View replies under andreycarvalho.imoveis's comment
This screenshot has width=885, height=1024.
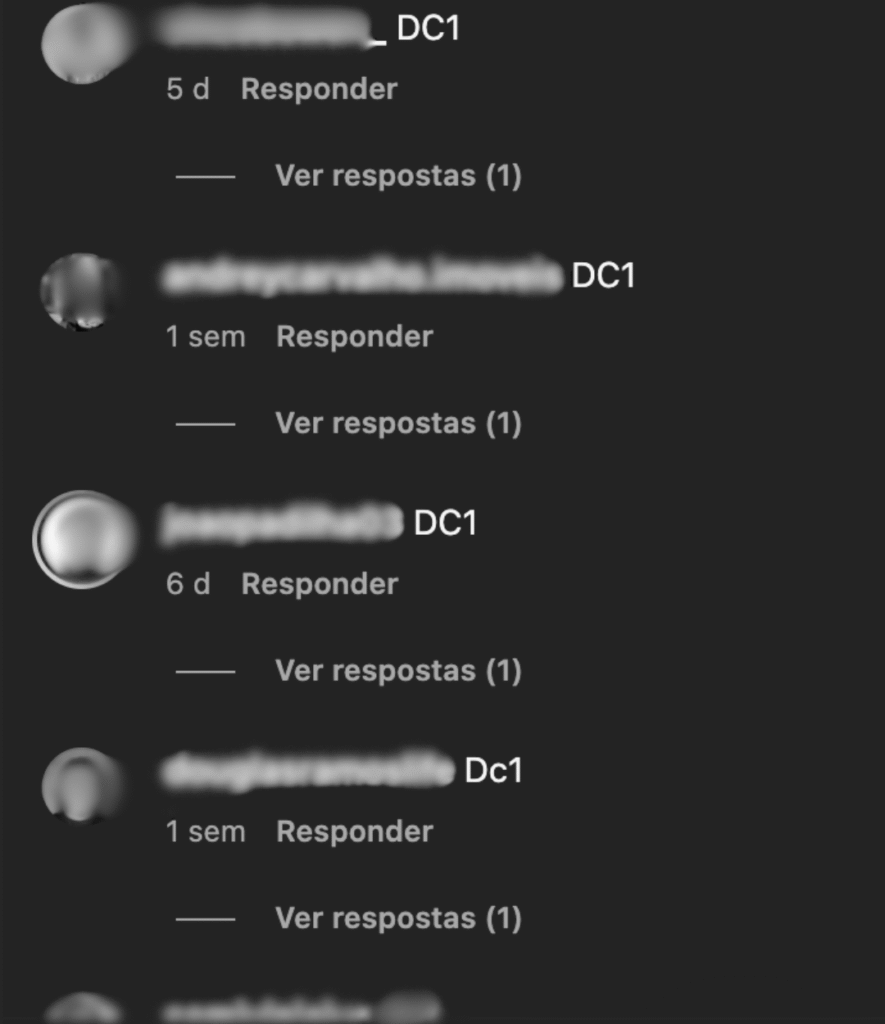click(x=397, y=424)
